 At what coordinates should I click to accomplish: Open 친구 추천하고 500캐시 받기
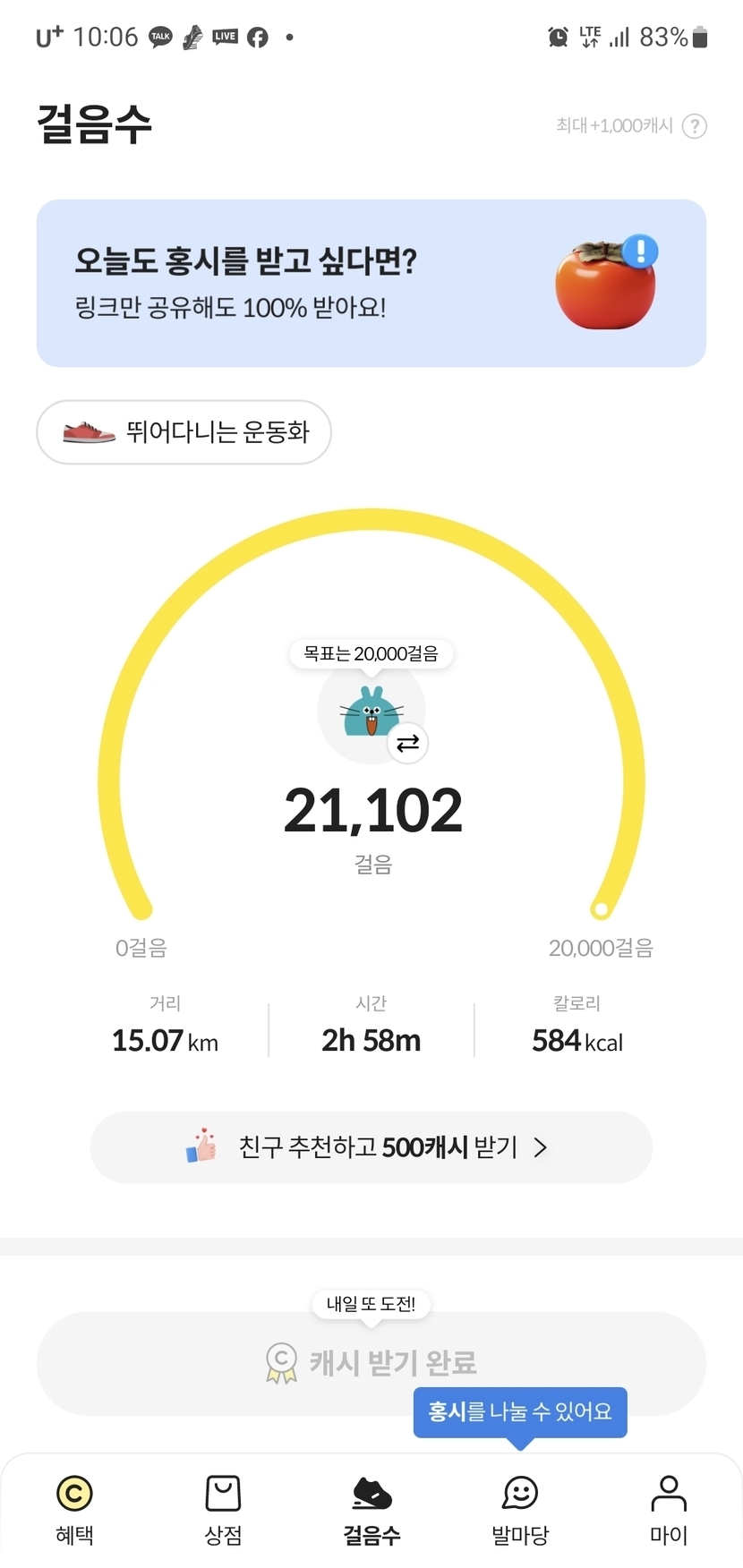(x=371, y=1147)
